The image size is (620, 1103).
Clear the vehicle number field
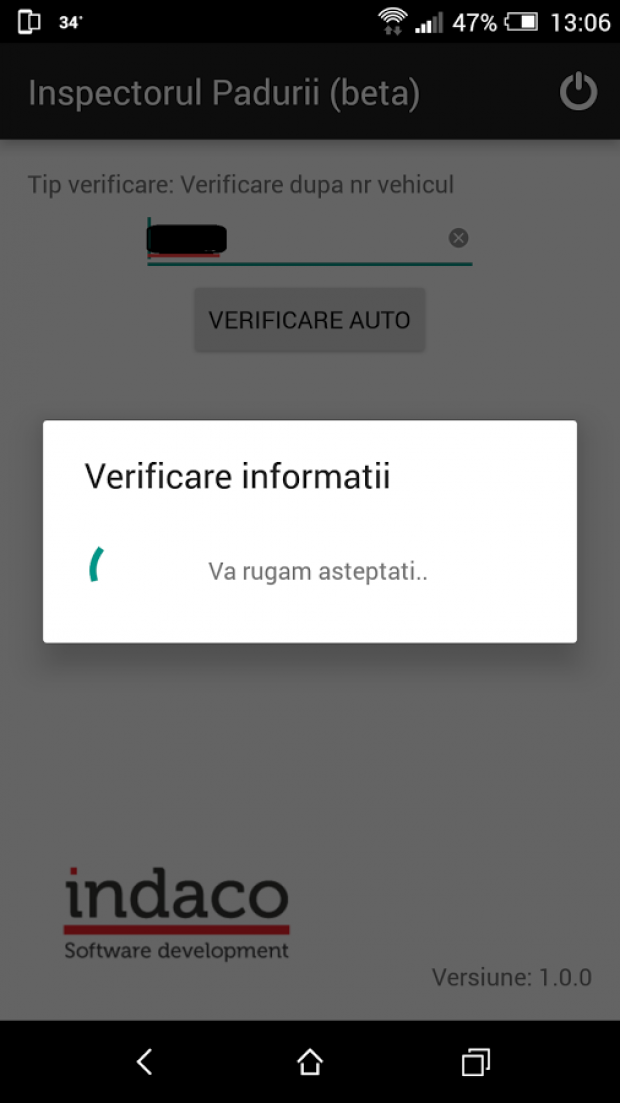459,238
